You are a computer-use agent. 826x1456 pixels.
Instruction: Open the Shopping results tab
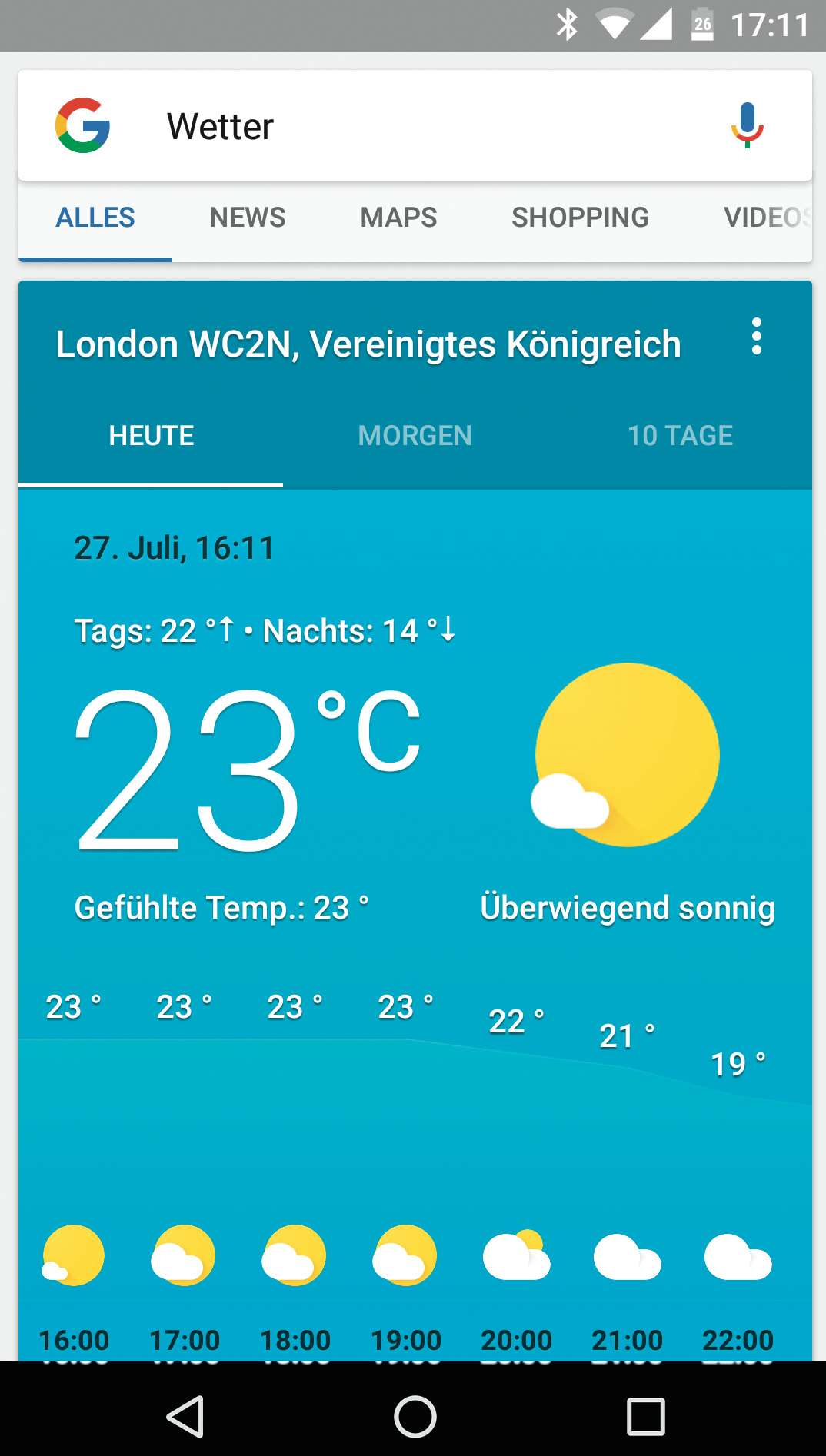(x=580, y=218)
